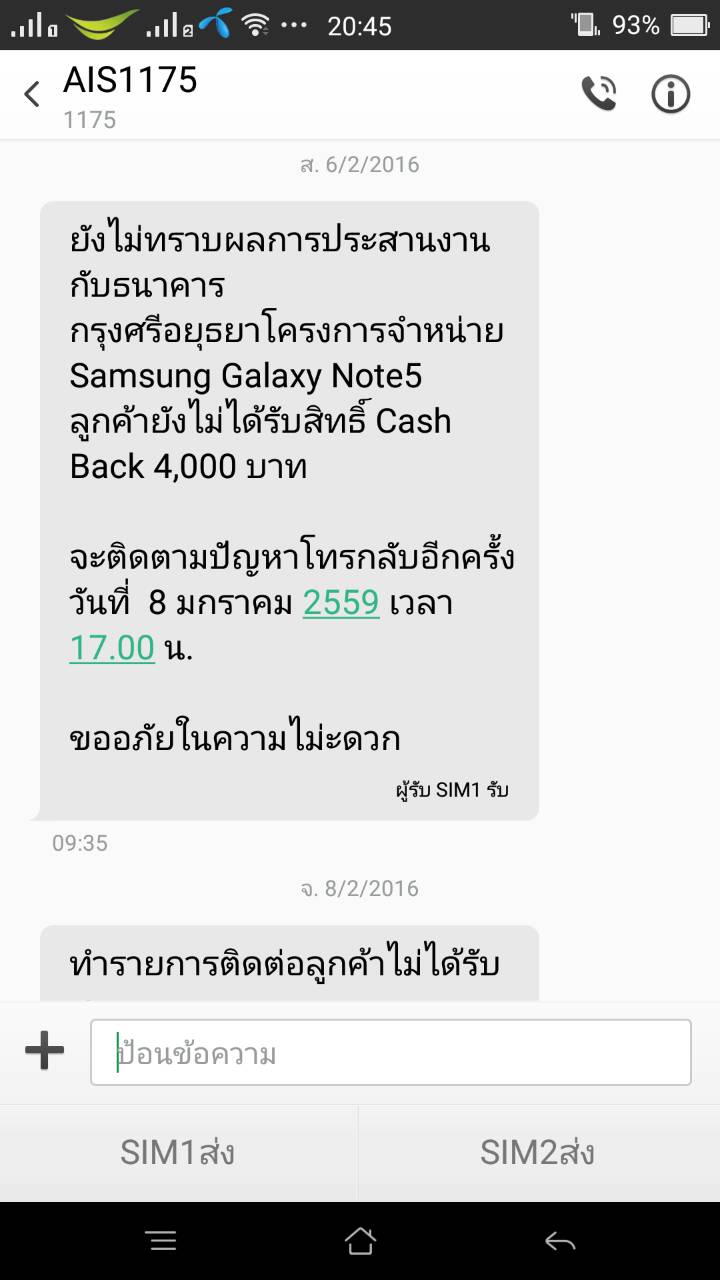Open recent apps from the navigation bar
The width and height of the screenshot is (720, 1280).
[x=161, y=1241]
